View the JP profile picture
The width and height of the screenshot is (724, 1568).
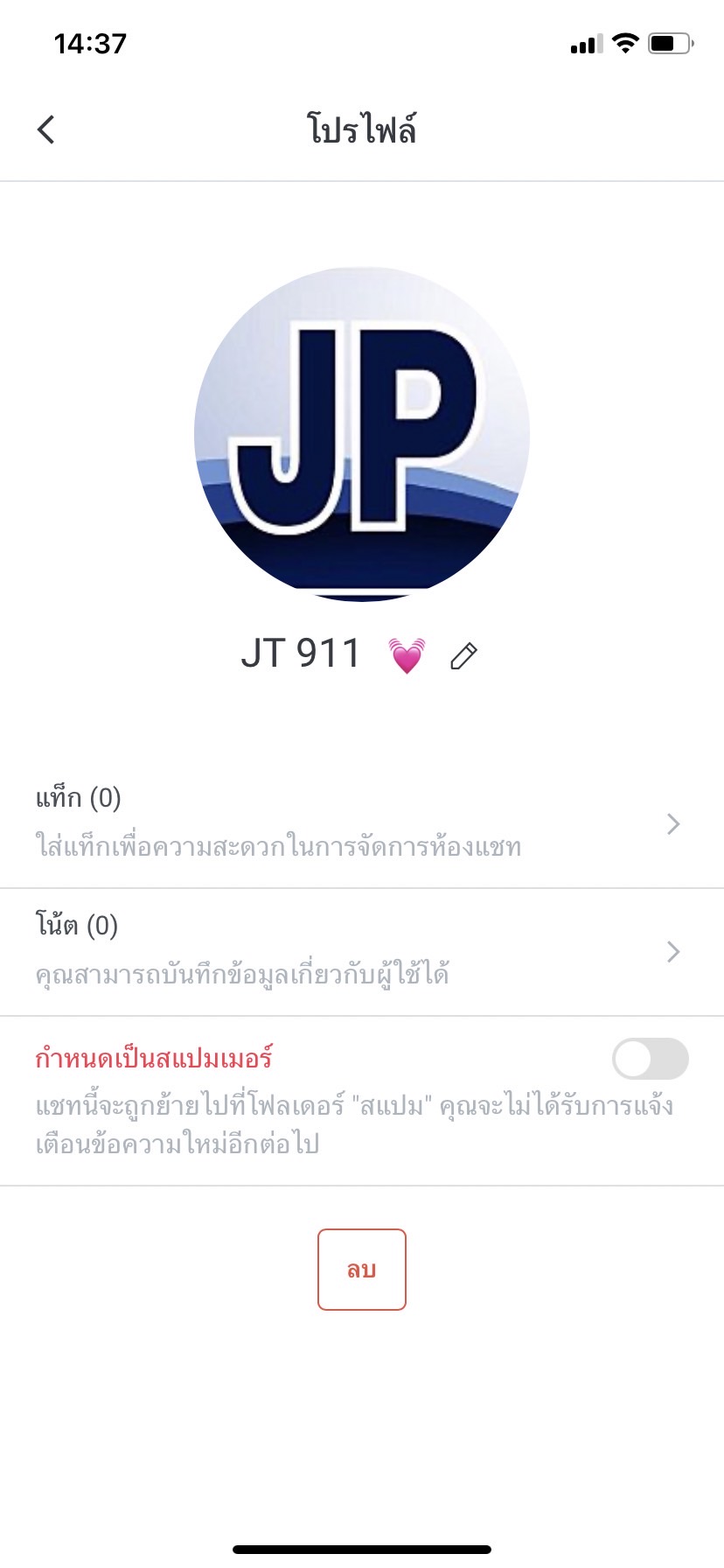point(362,434)
